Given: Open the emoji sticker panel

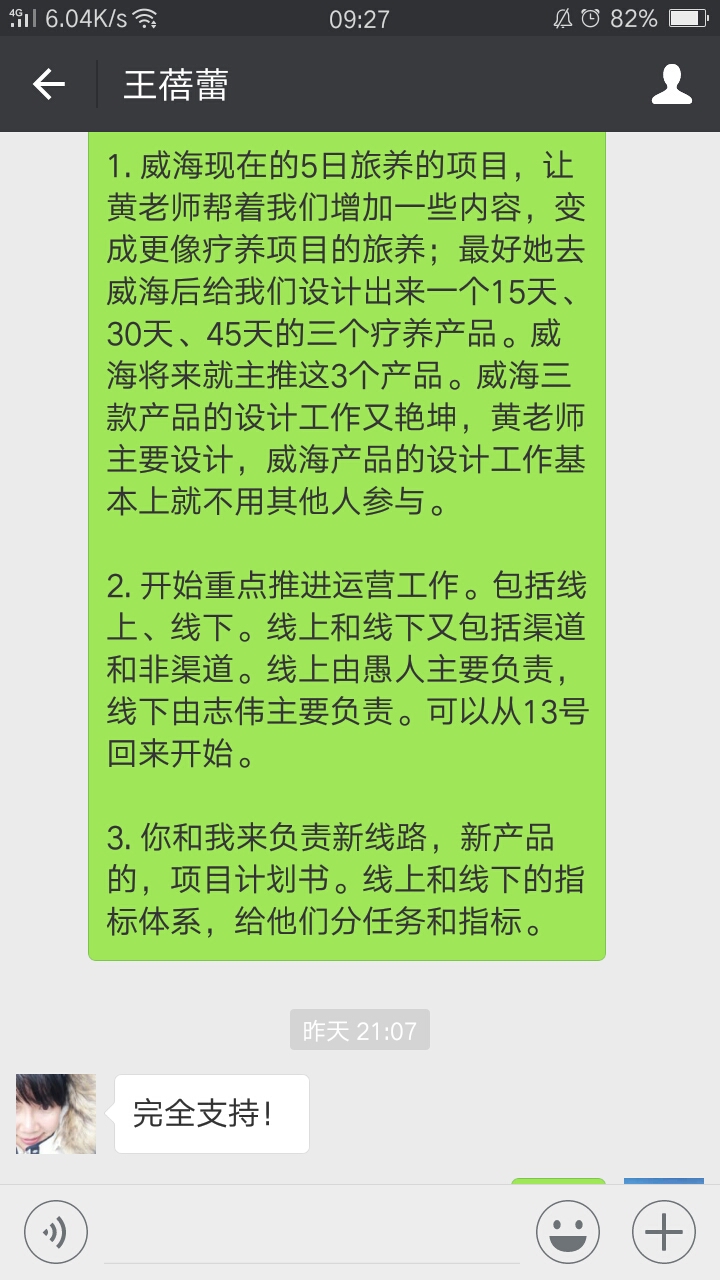Looking at the screenshot, I should (568, 1231).
